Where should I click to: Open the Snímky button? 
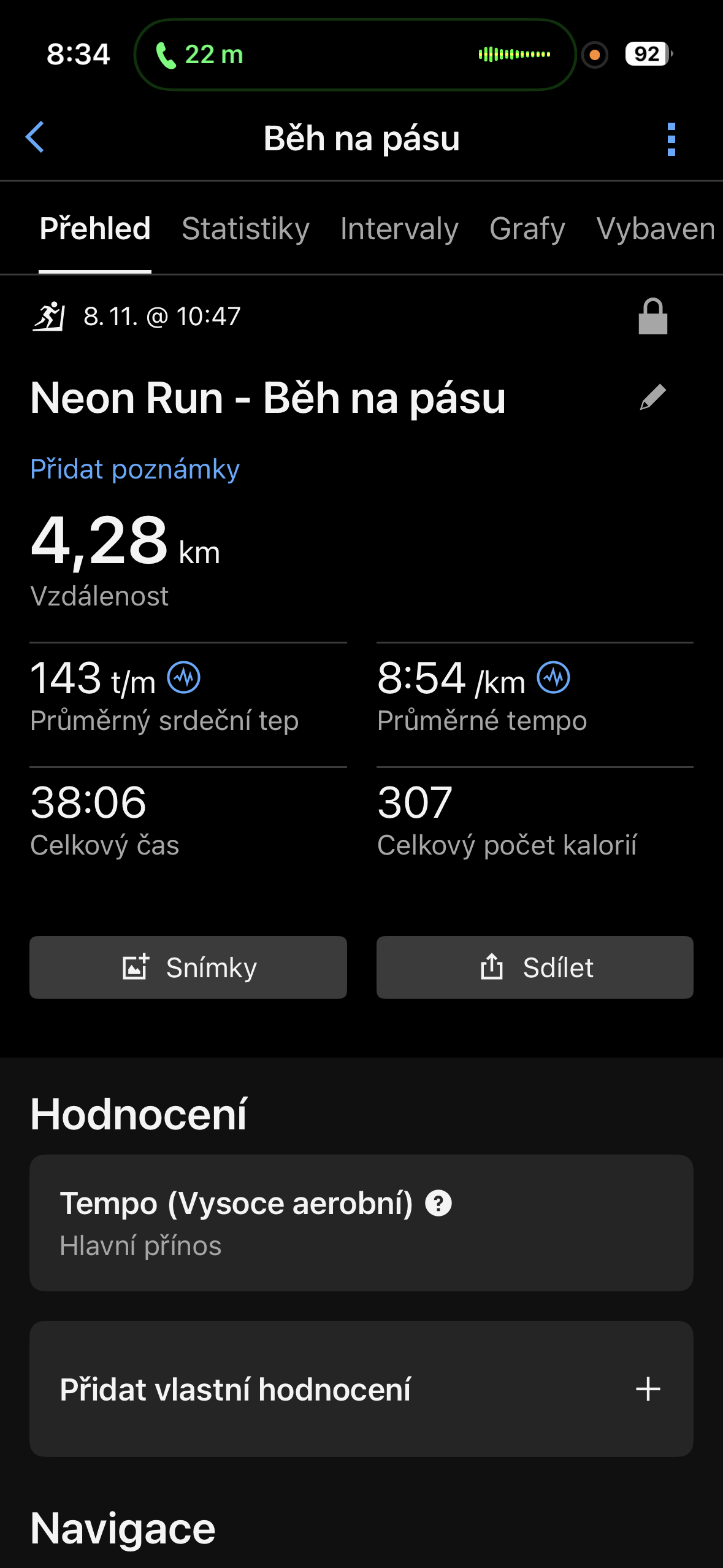pyautogui.click(x=188, y=967)
